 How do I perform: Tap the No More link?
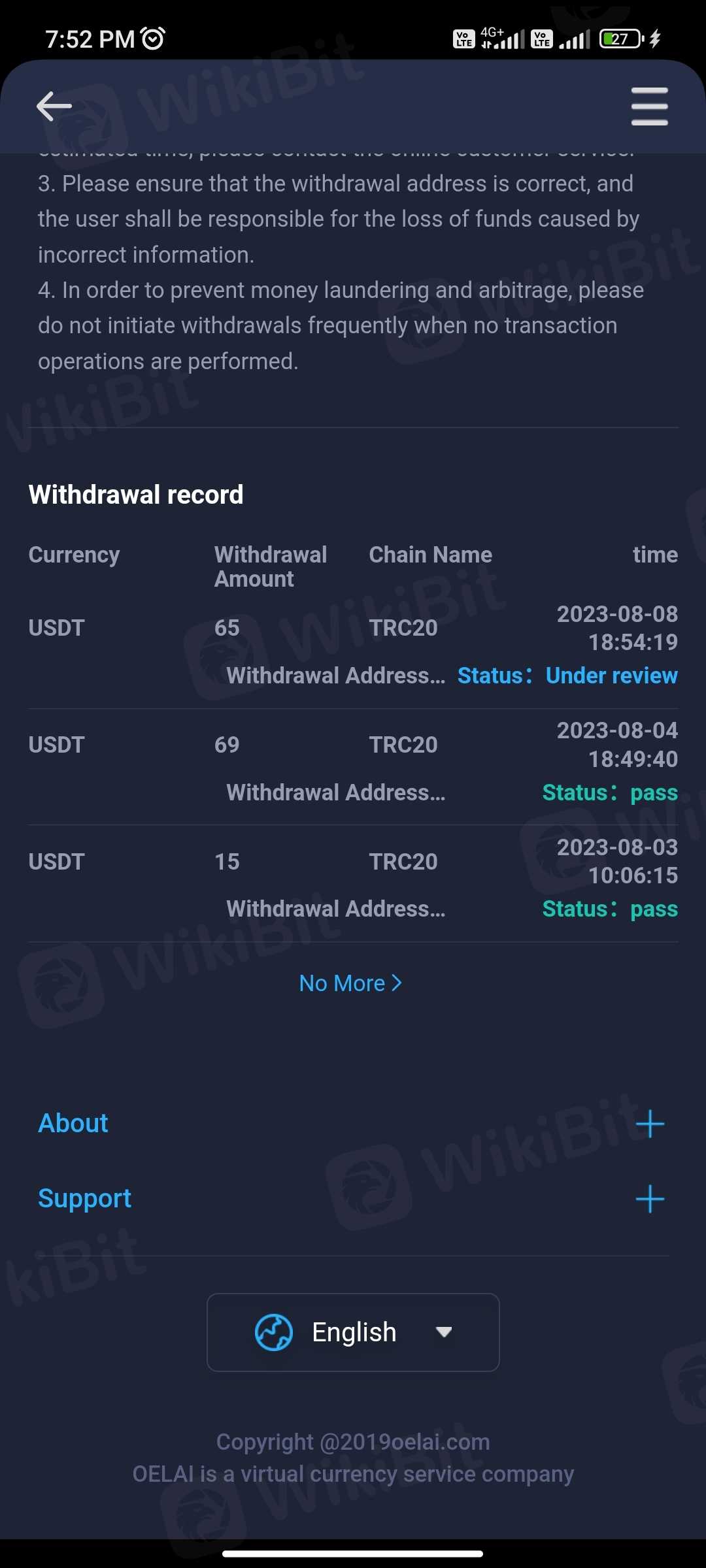350,983
